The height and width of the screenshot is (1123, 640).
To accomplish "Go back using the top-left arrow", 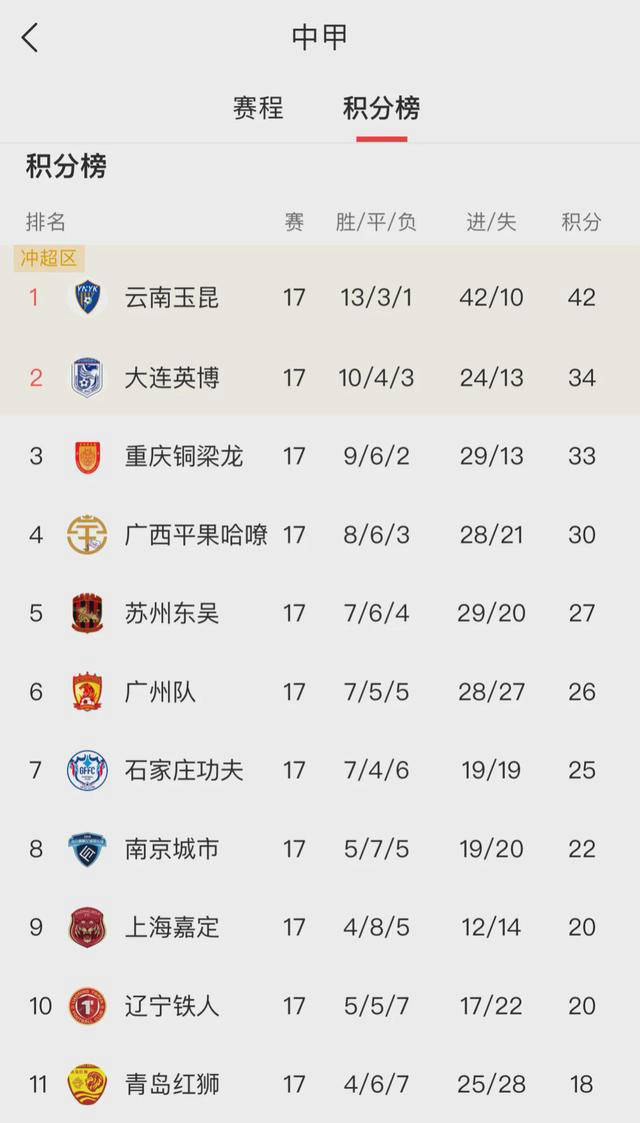I will click(30, 38).
